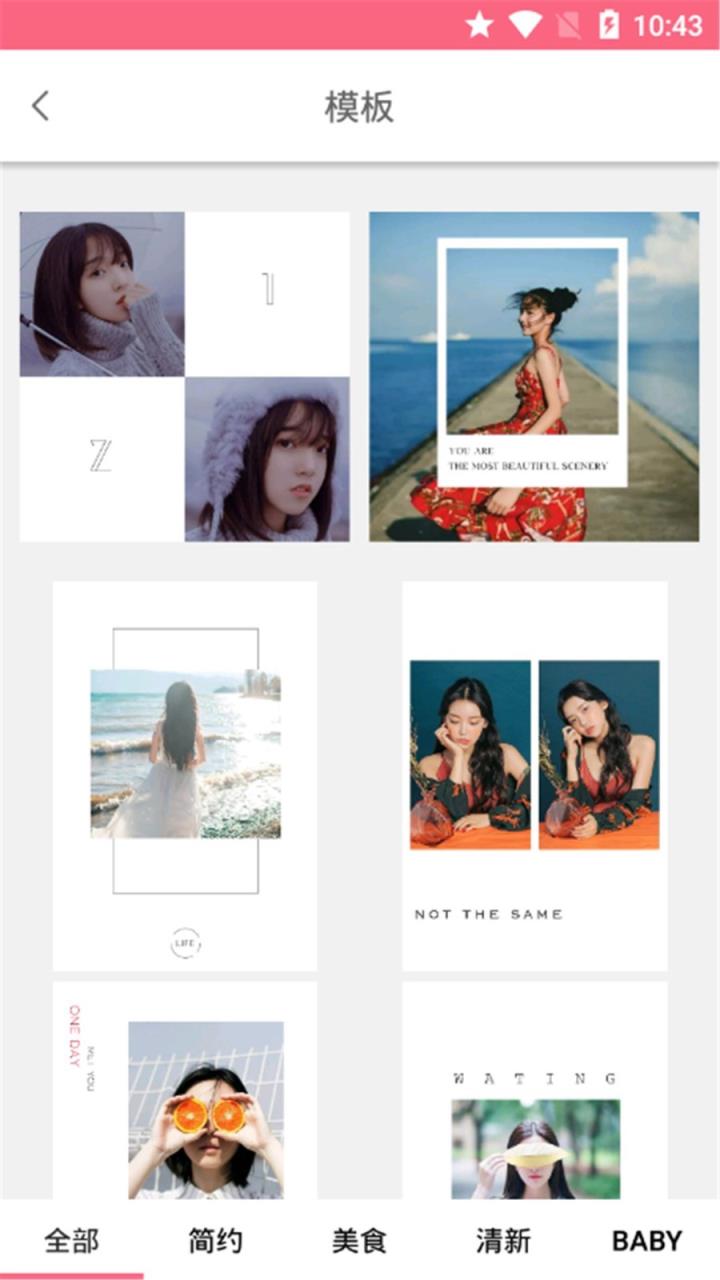Choose the MOST BEAUTIFUL SCENERY template
The width and height of the screenshot is (720, 1280).
(x=534, y=377)
